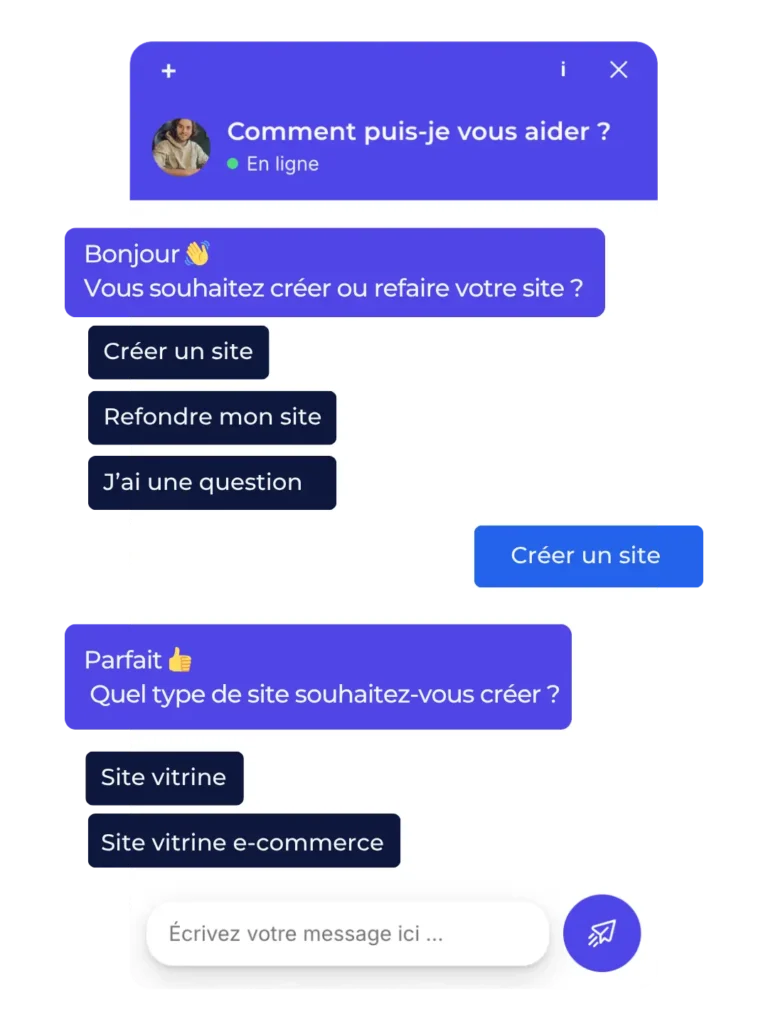The width and height of the screenshot is (768, 1024).
Task: Choose 'Site vitrine' as the site type
Action: [x=163, y=777]
